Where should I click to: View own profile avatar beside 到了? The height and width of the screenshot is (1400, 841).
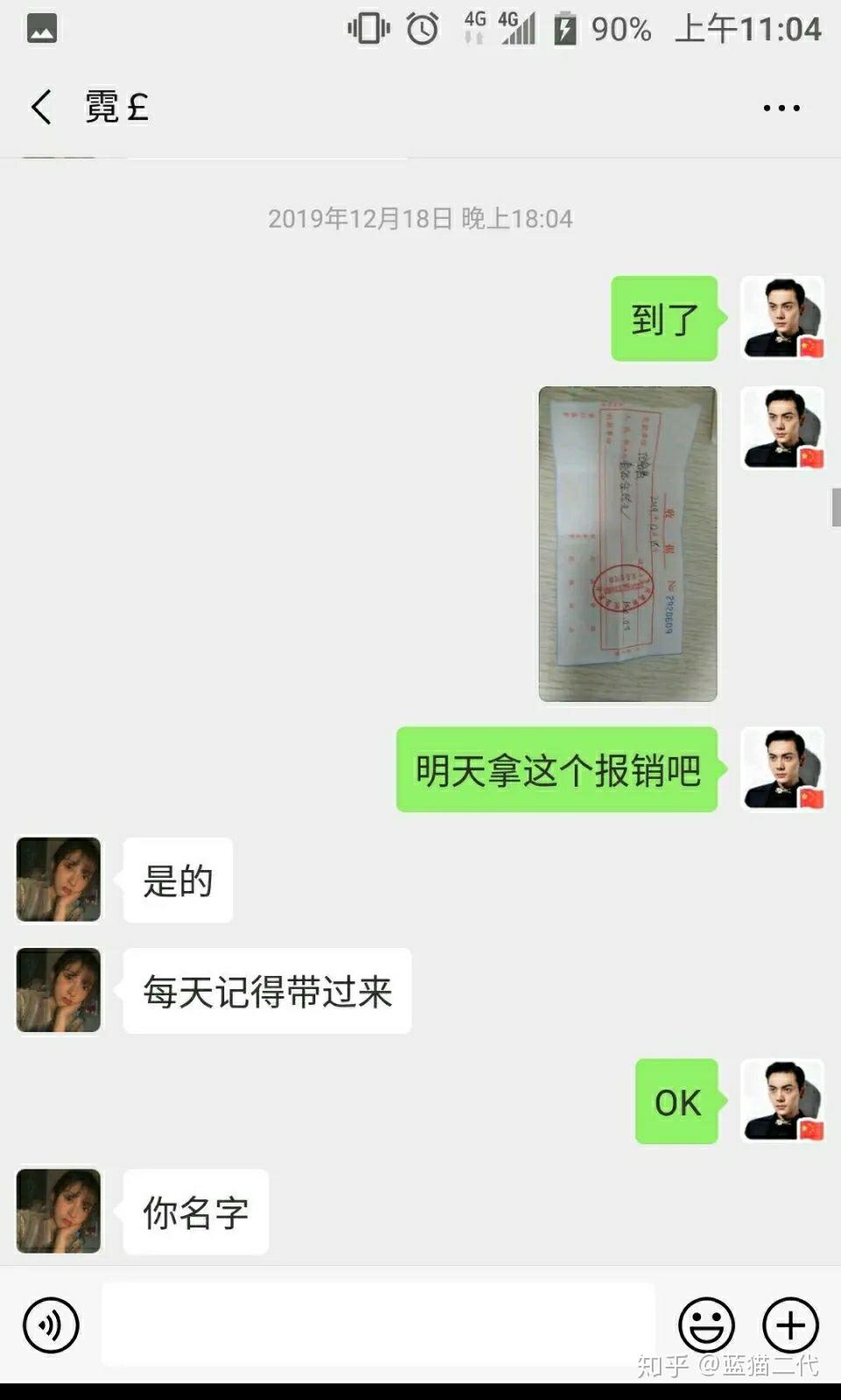(x=782, y=318)
